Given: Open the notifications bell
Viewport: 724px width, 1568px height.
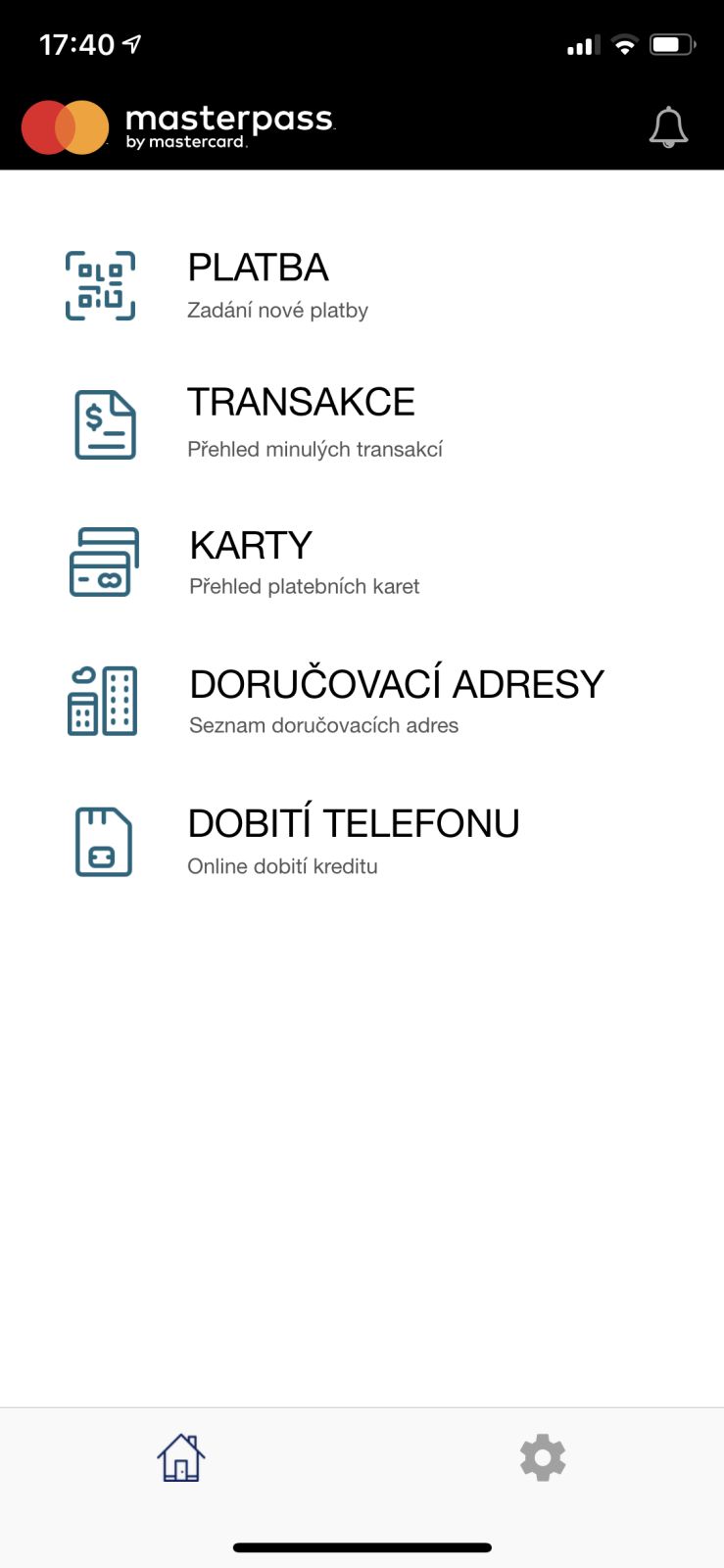Looking at the screenshot, I should coord(668,127).
